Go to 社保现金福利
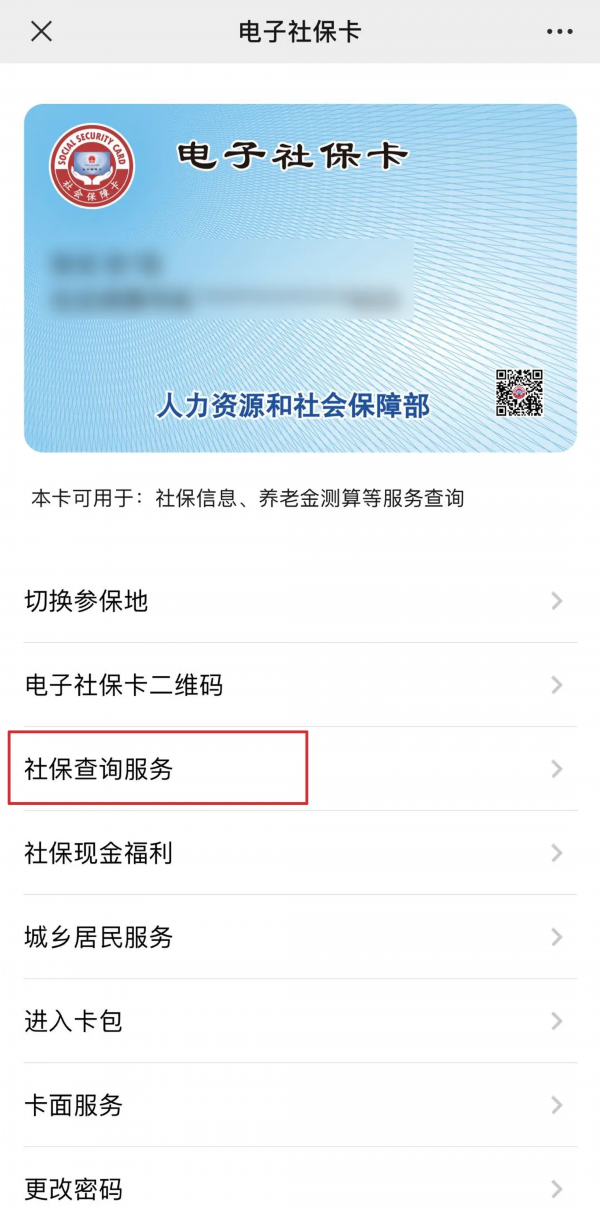Image resolution: width=600 pixels, height=1207 pixels. (x=300, y=853)
